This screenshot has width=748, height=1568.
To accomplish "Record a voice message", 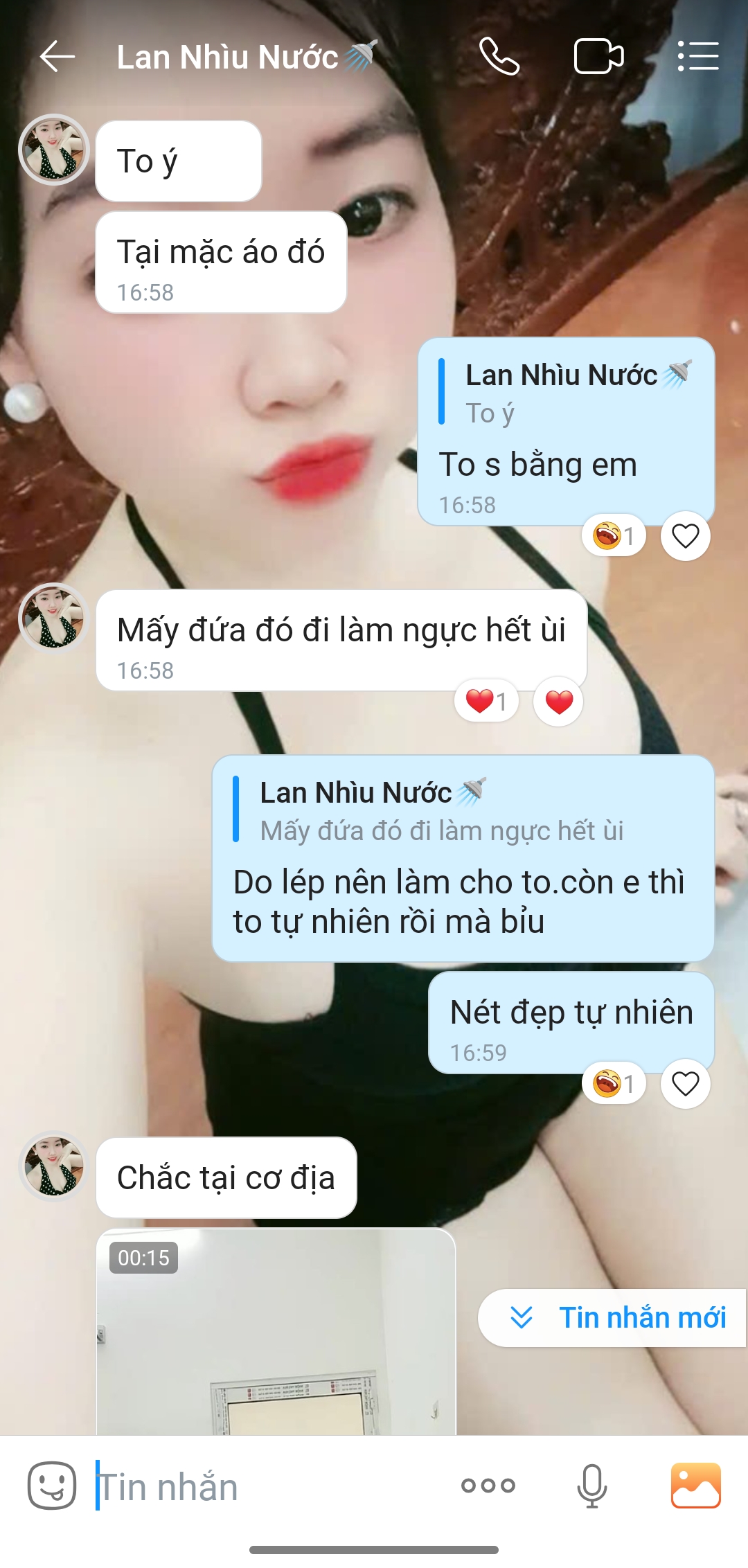I will (x=592, y=1486).
